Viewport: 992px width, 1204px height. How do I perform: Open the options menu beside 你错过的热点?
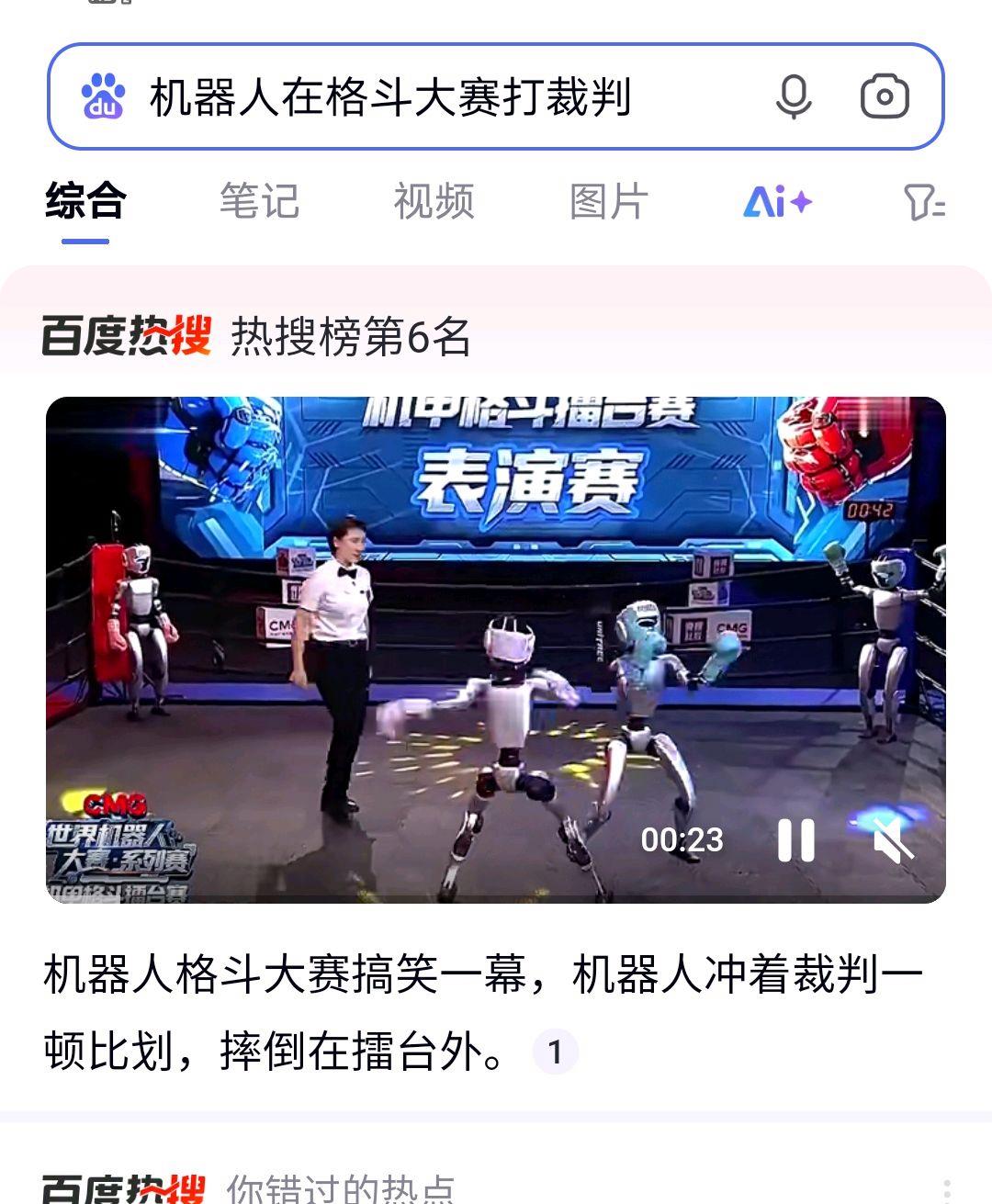click(946, 1191)
